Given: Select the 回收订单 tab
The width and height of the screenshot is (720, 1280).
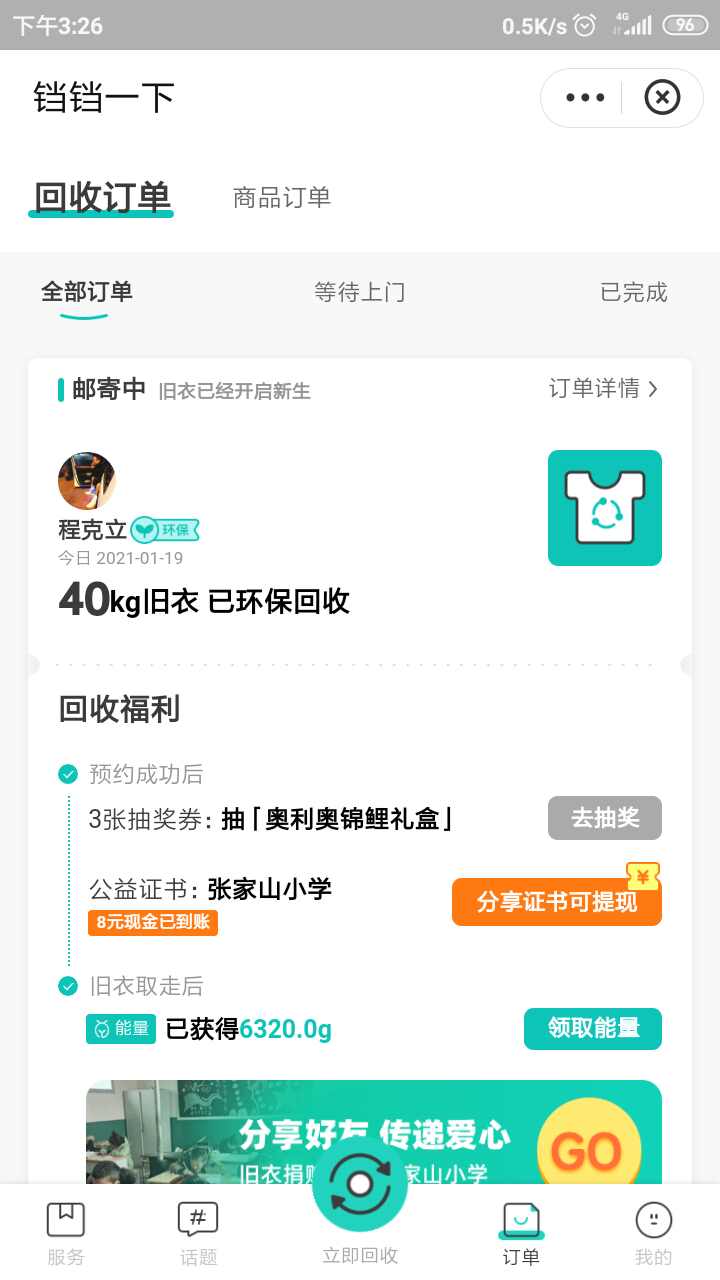Looking at the screenshot, I should coord(101,197).
